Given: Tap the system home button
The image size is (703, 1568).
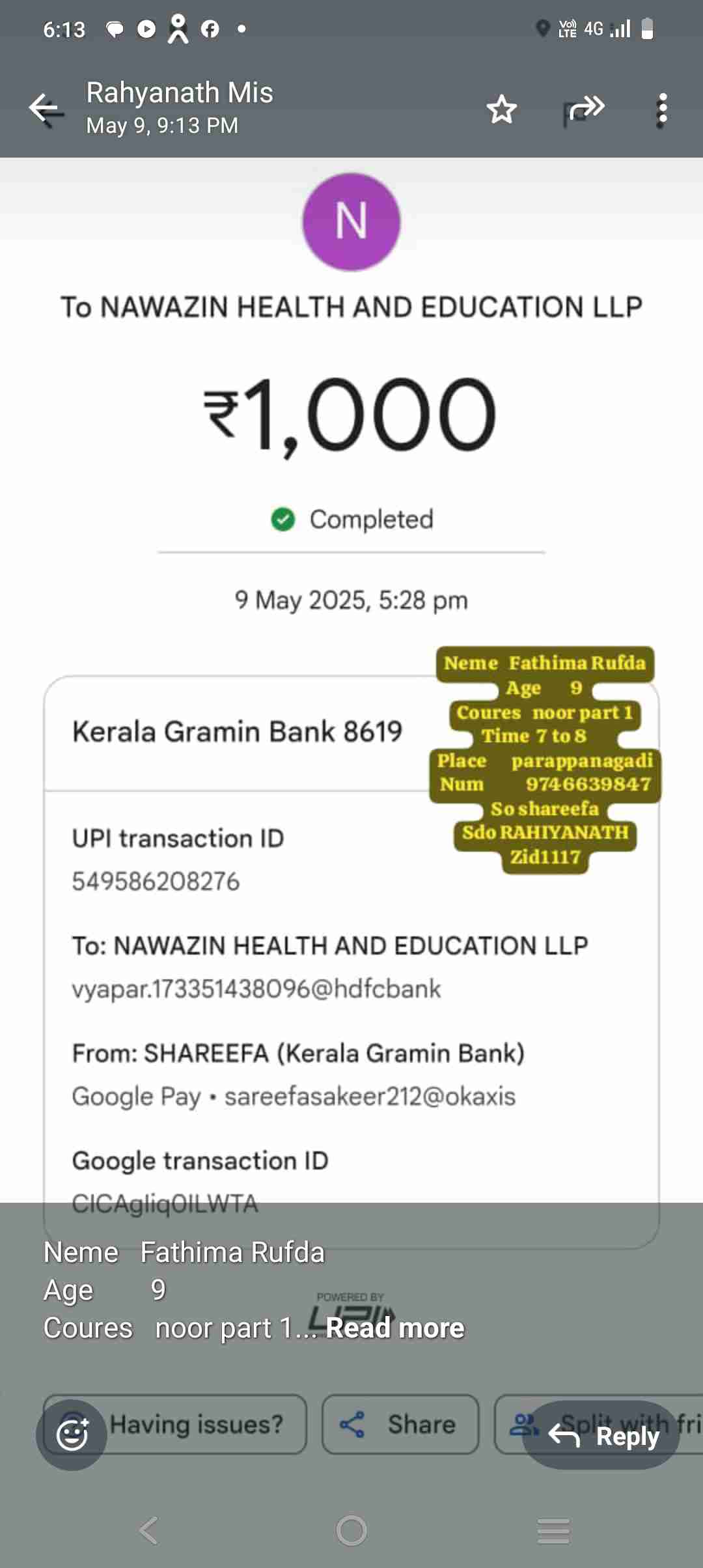Looking at the screenshot, I should tap(351, 1530).
